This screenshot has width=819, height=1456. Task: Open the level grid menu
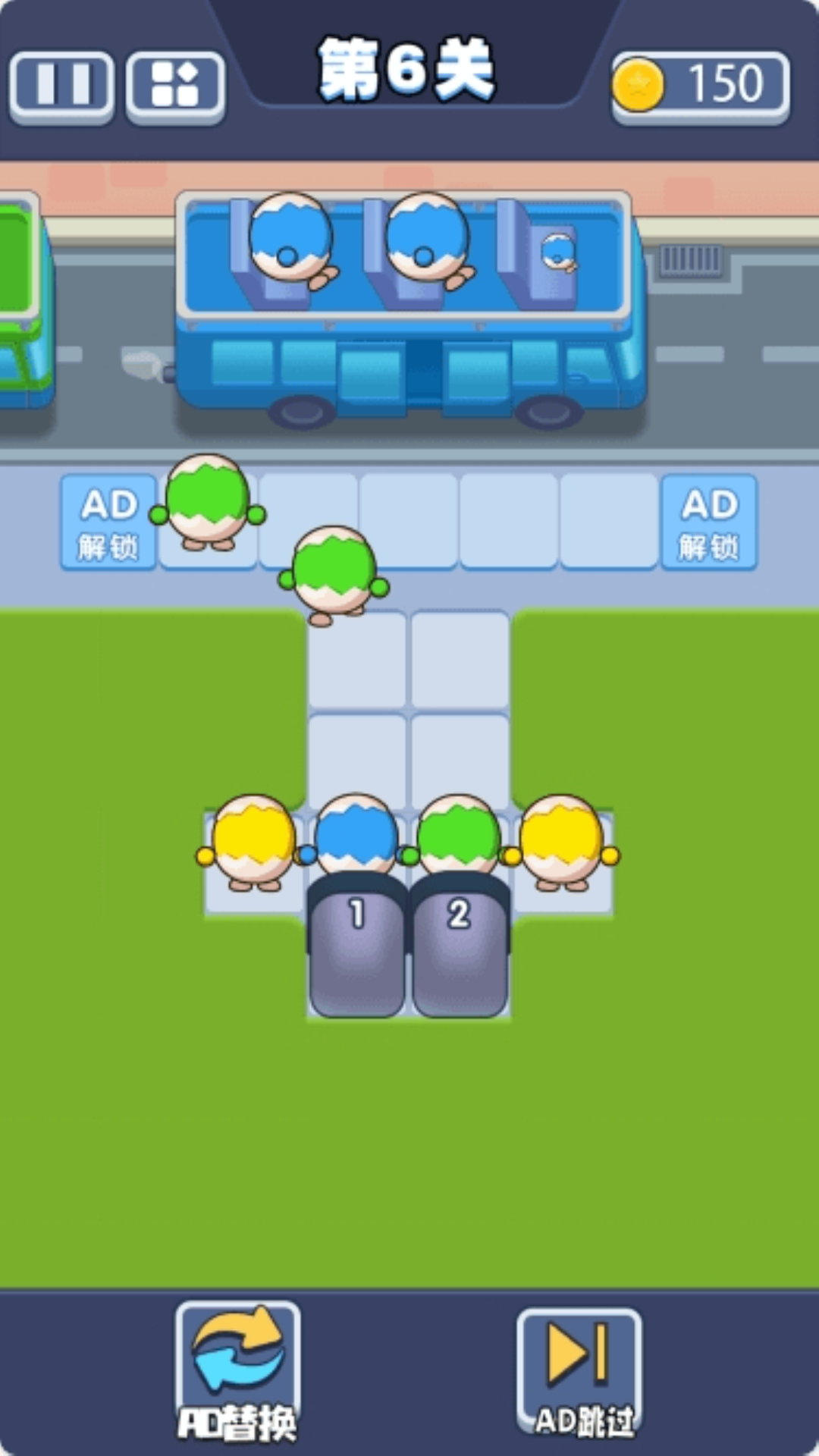click(x=175, y=86)
